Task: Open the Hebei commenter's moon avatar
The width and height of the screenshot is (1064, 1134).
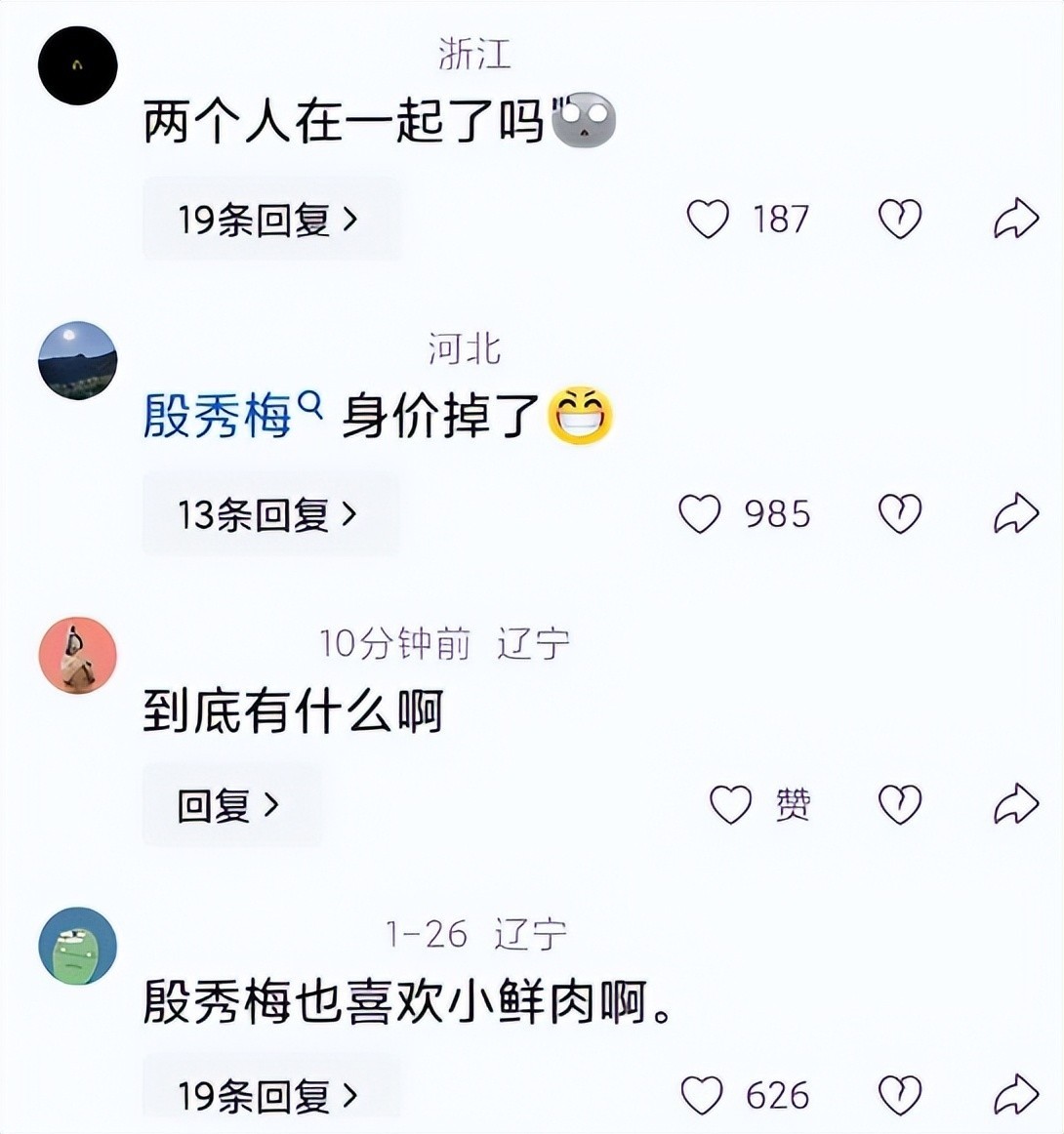Action: 77,361
